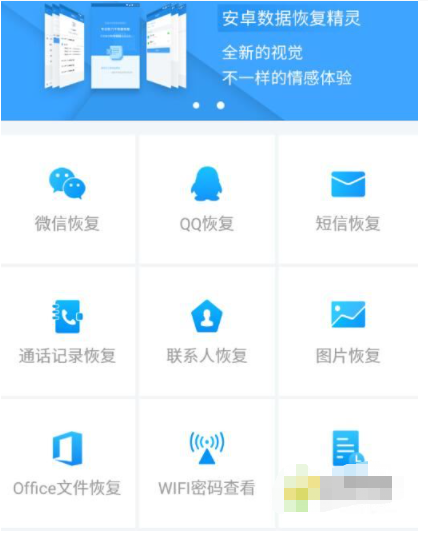Open Office文件恢复 file recovery
This screenshot has height=539, width=428.
67,463
